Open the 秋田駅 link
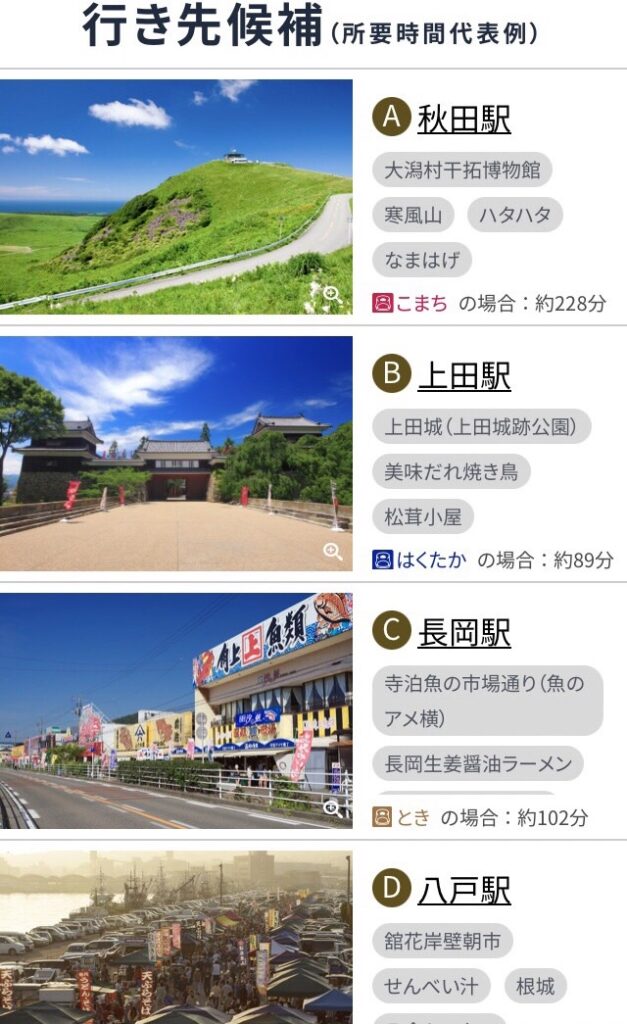627x1024 pixels. pyautogui.click(x=463, y=119)
